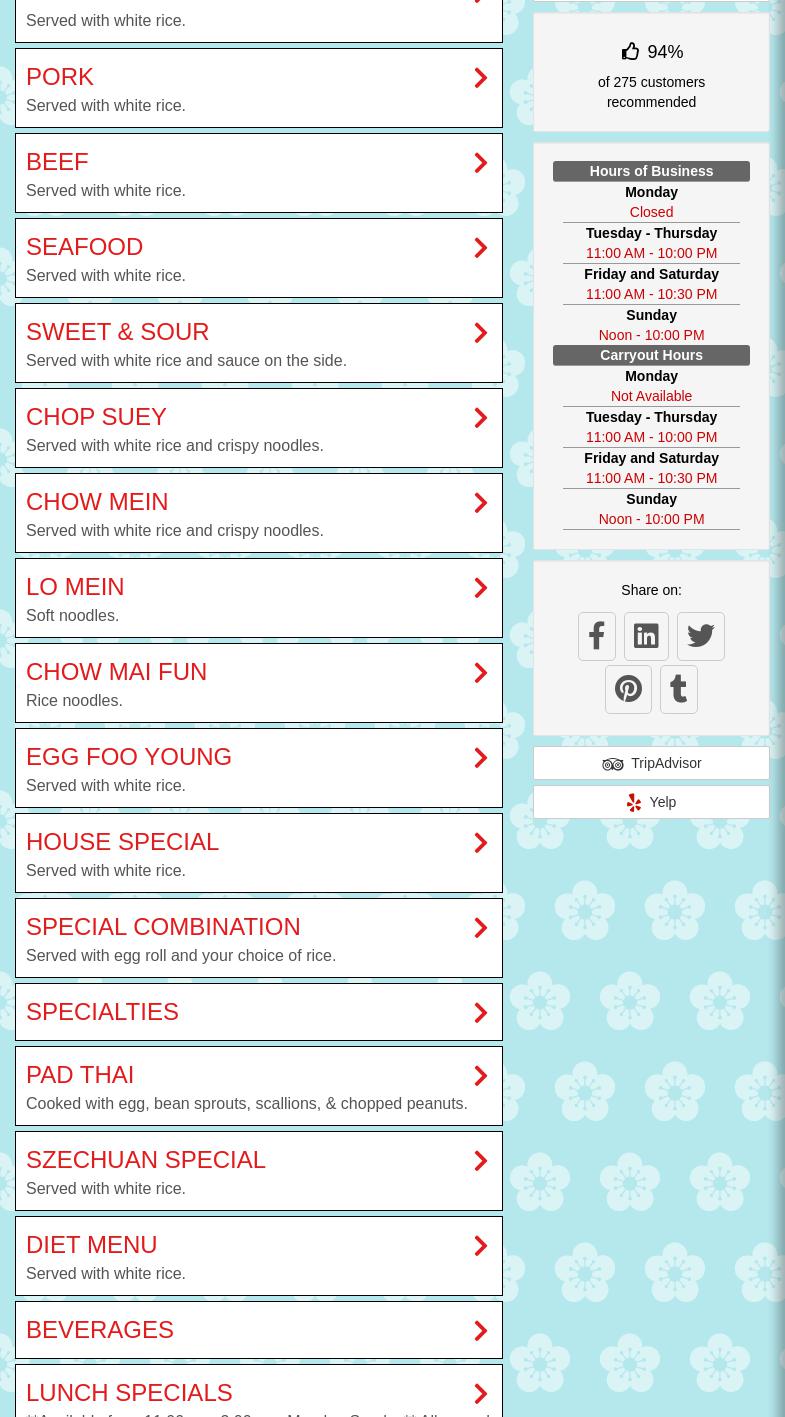Open the Yelp link

click(651, 802)
